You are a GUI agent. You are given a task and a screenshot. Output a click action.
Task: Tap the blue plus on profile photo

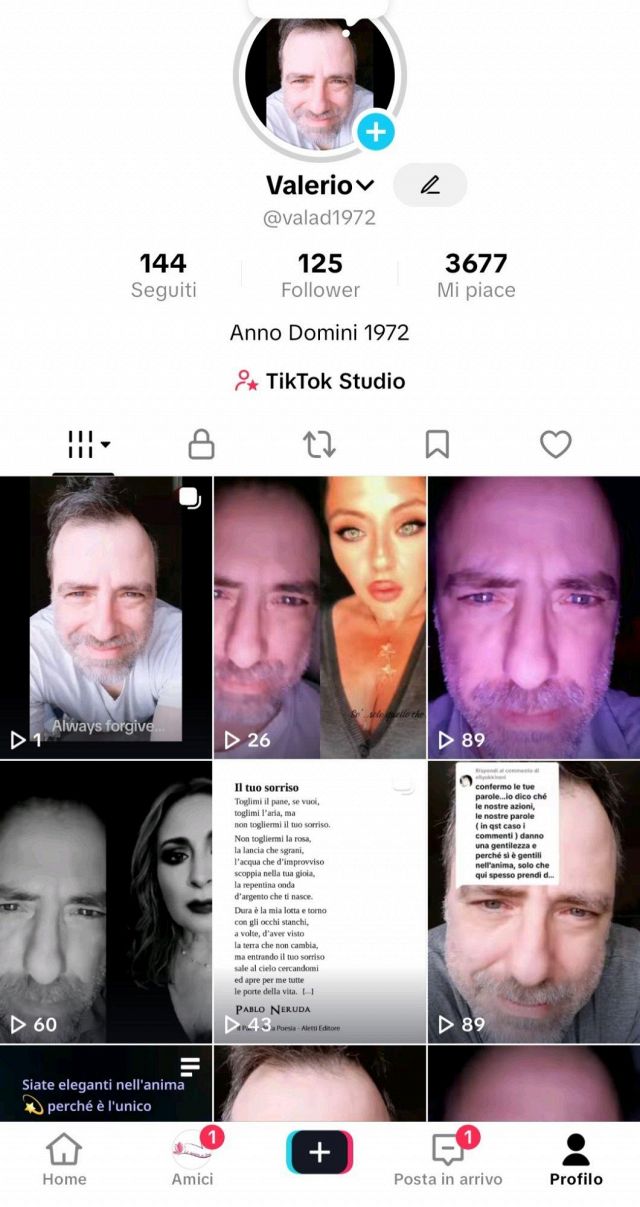(376, 131)
